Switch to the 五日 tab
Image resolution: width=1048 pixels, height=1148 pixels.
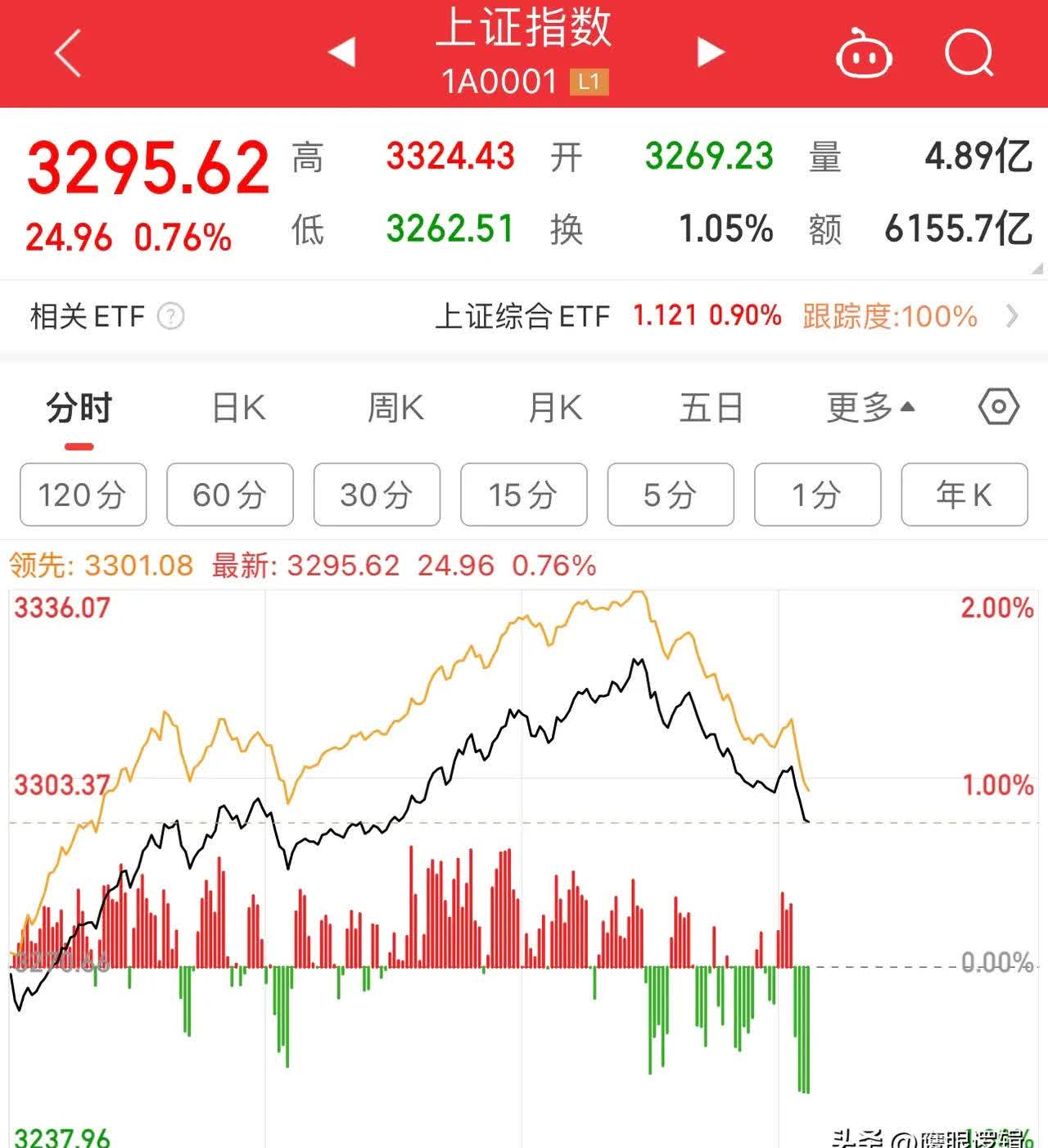(711, 408)
